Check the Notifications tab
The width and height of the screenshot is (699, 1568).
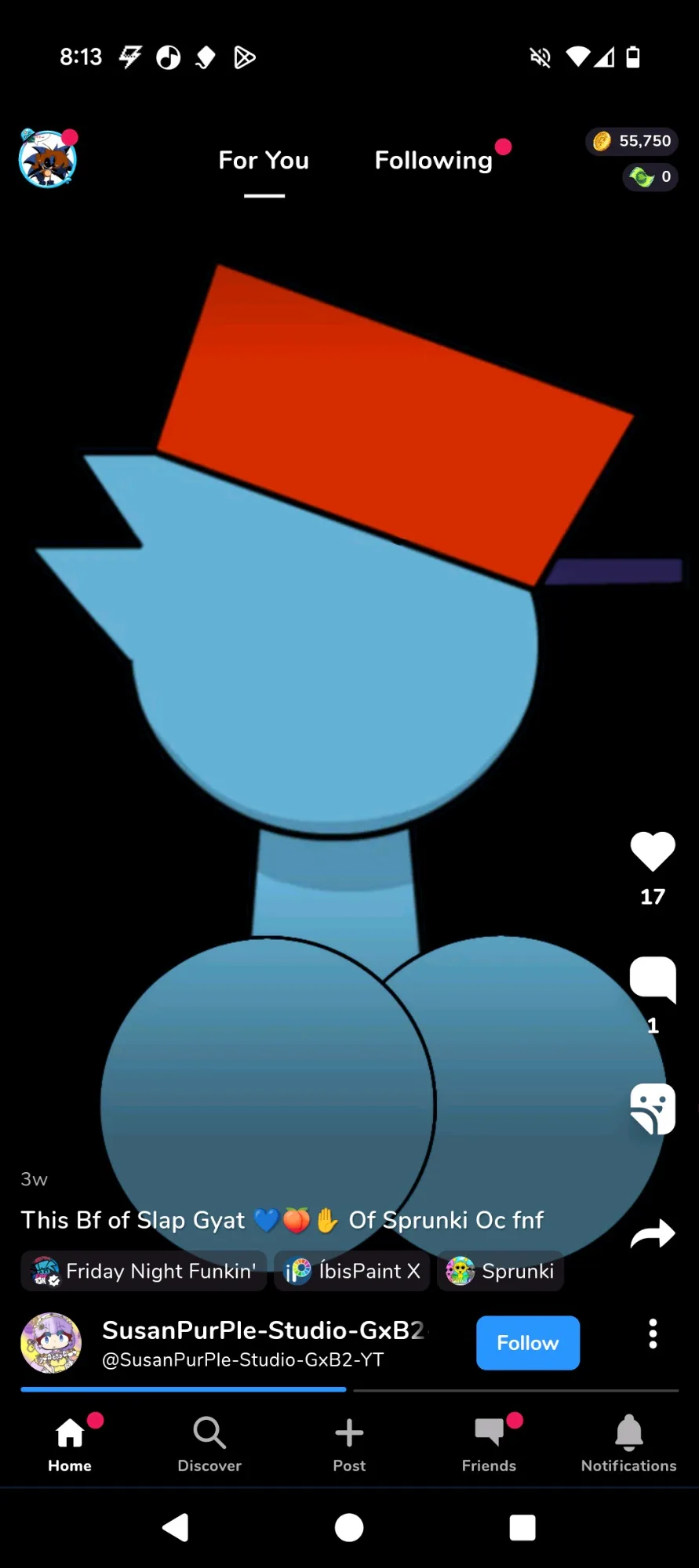click(x=628, y=1444)
